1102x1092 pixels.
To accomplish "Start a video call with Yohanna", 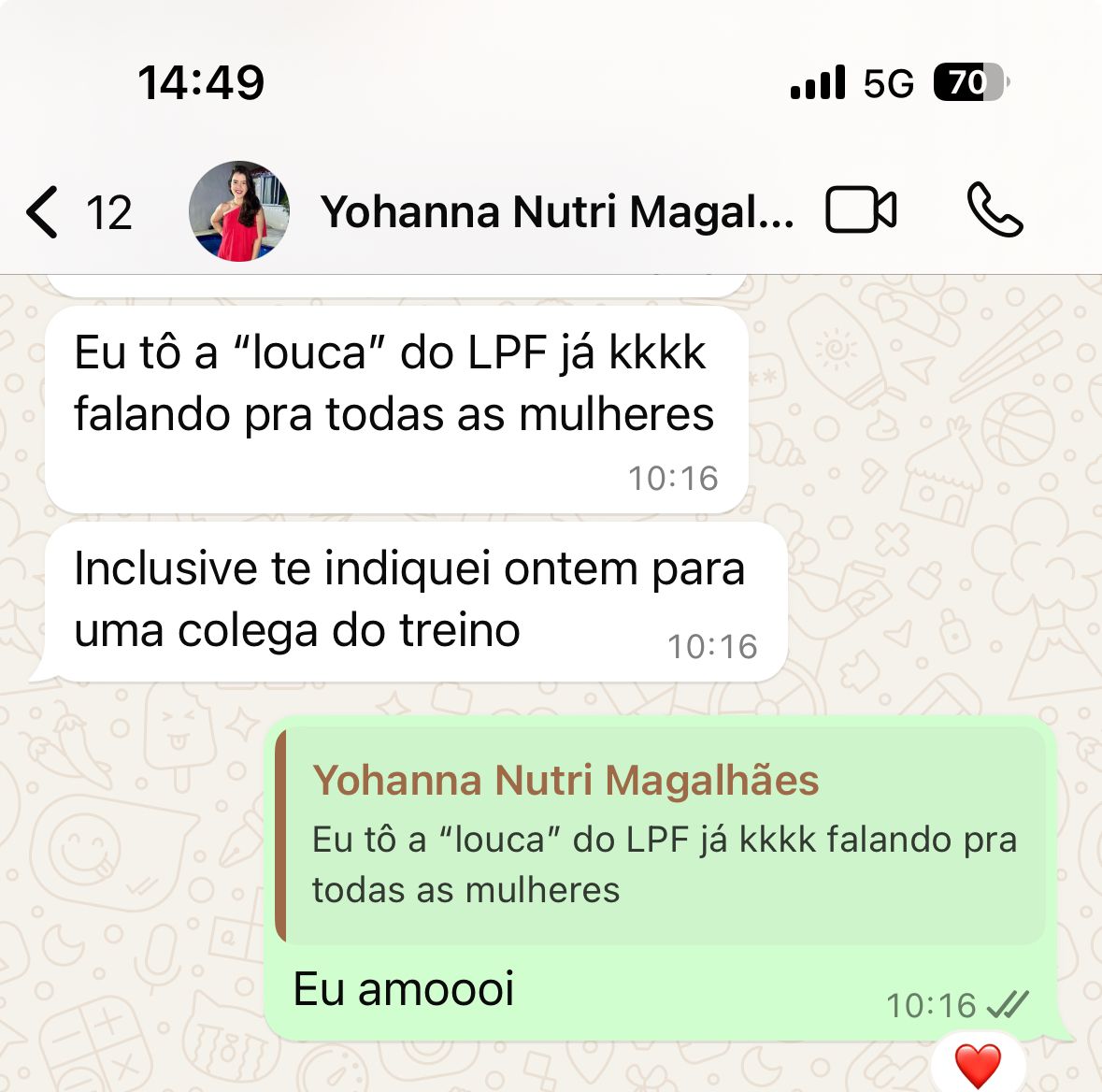I will (861, 210).
